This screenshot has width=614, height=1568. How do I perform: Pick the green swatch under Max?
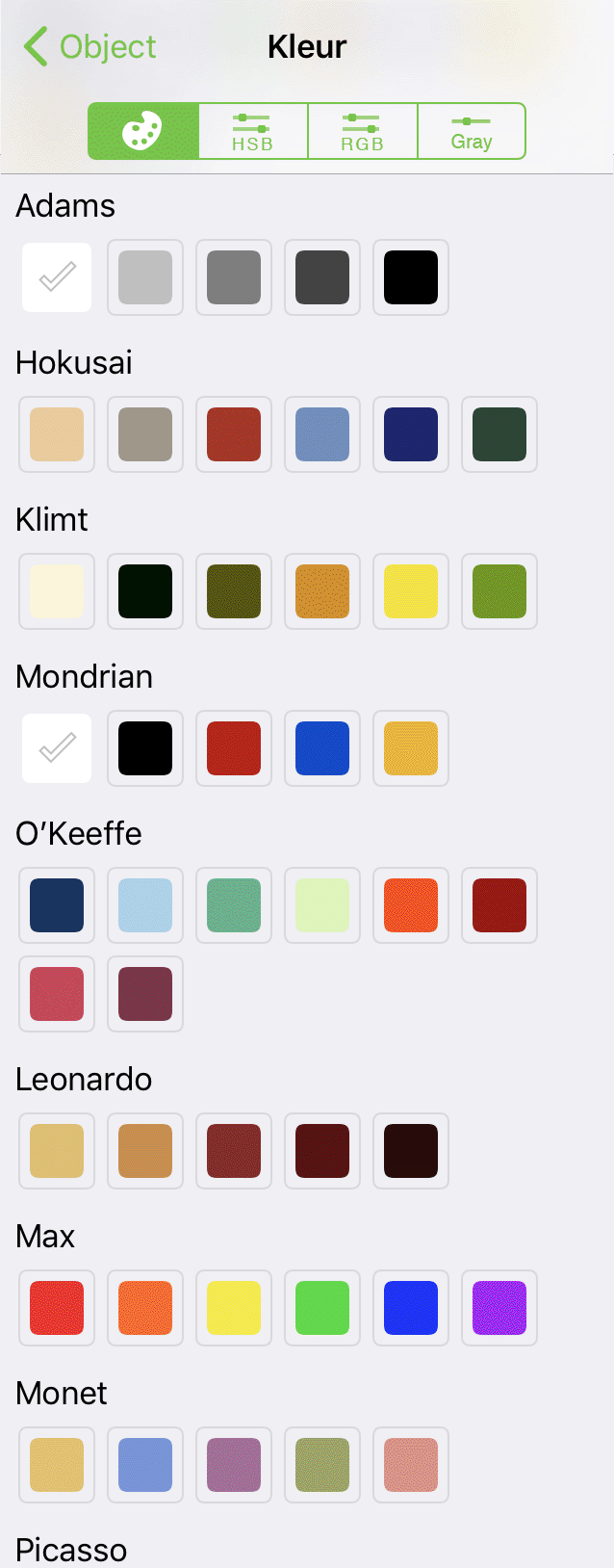[322, 1308]
